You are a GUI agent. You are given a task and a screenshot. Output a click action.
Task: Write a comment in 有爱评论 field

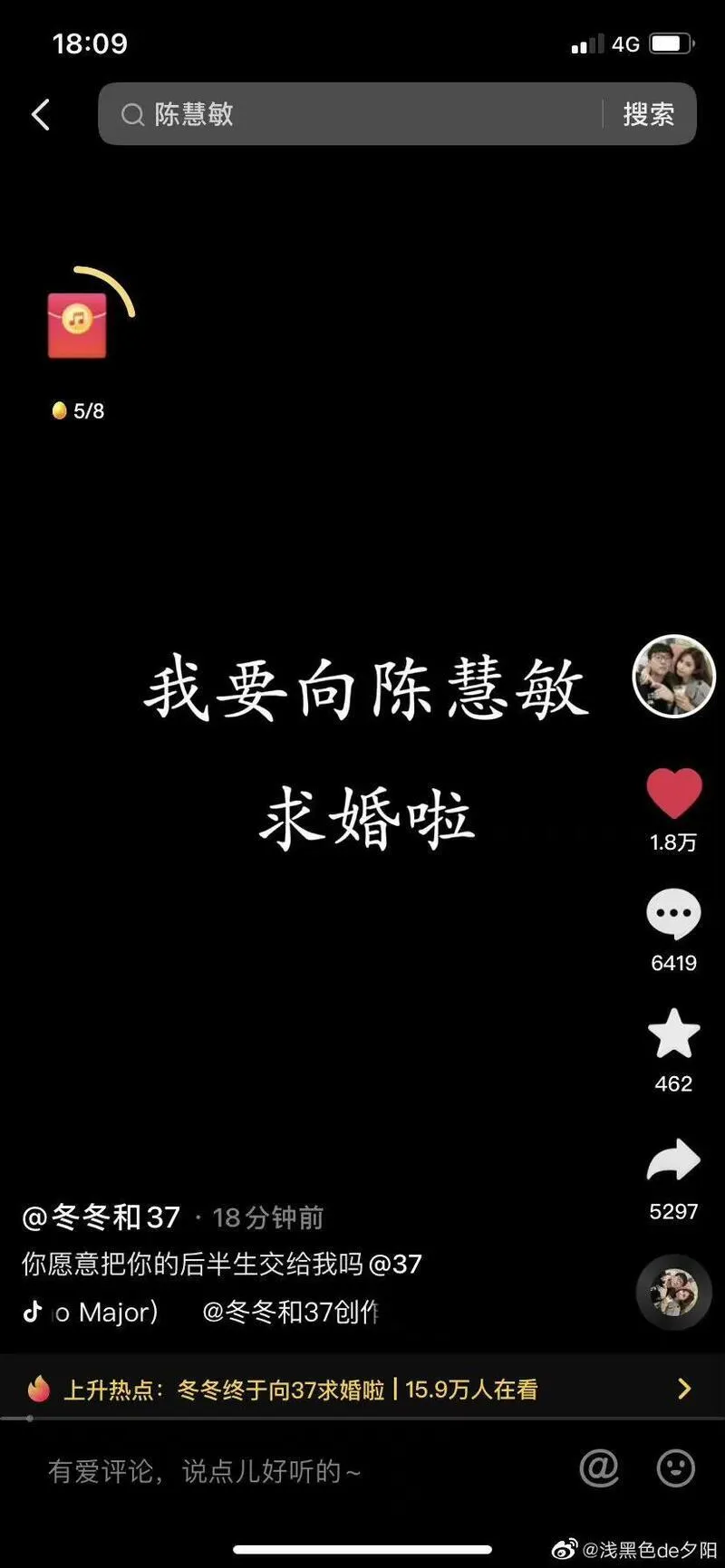pos(272,1471)
